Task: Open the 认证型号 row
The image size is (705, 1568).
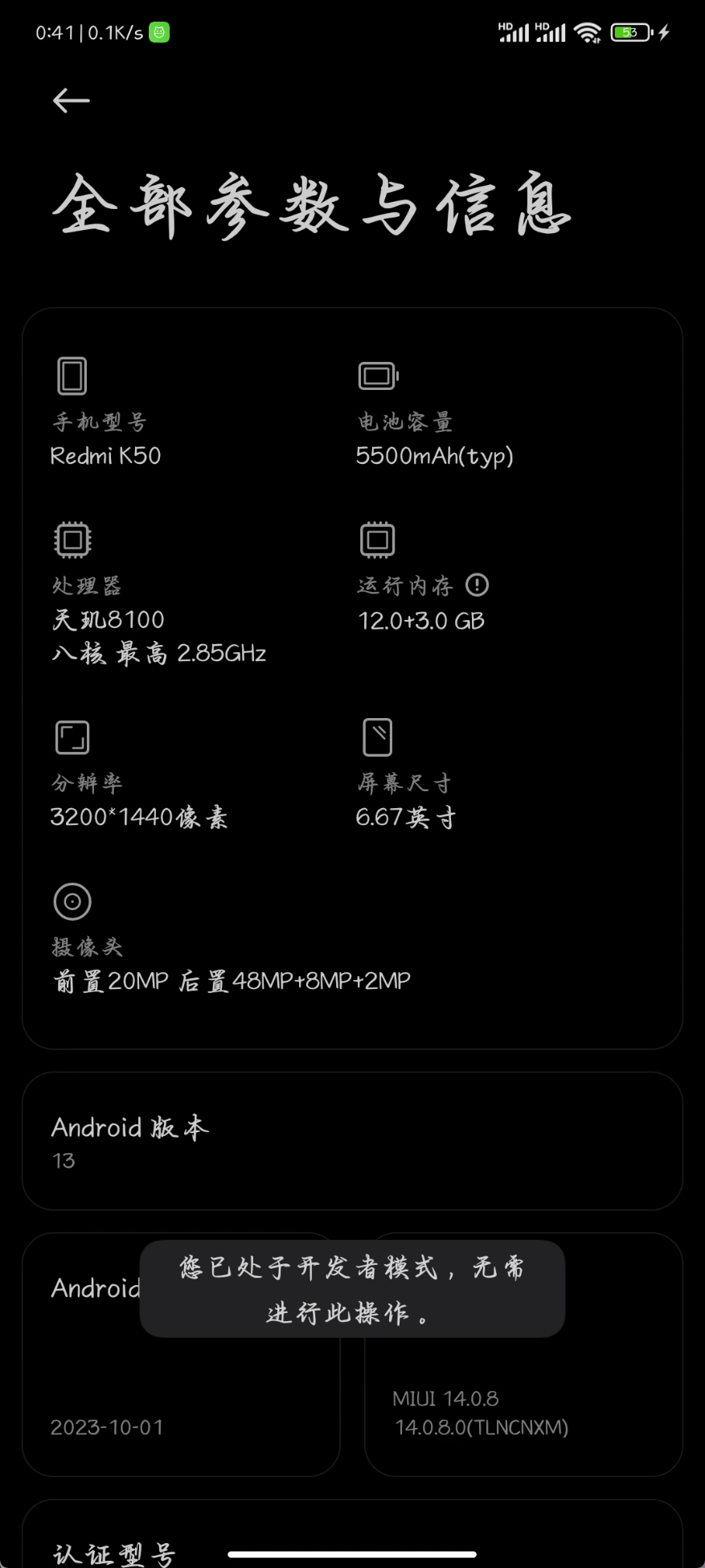Action: (x=352, y=1534)
